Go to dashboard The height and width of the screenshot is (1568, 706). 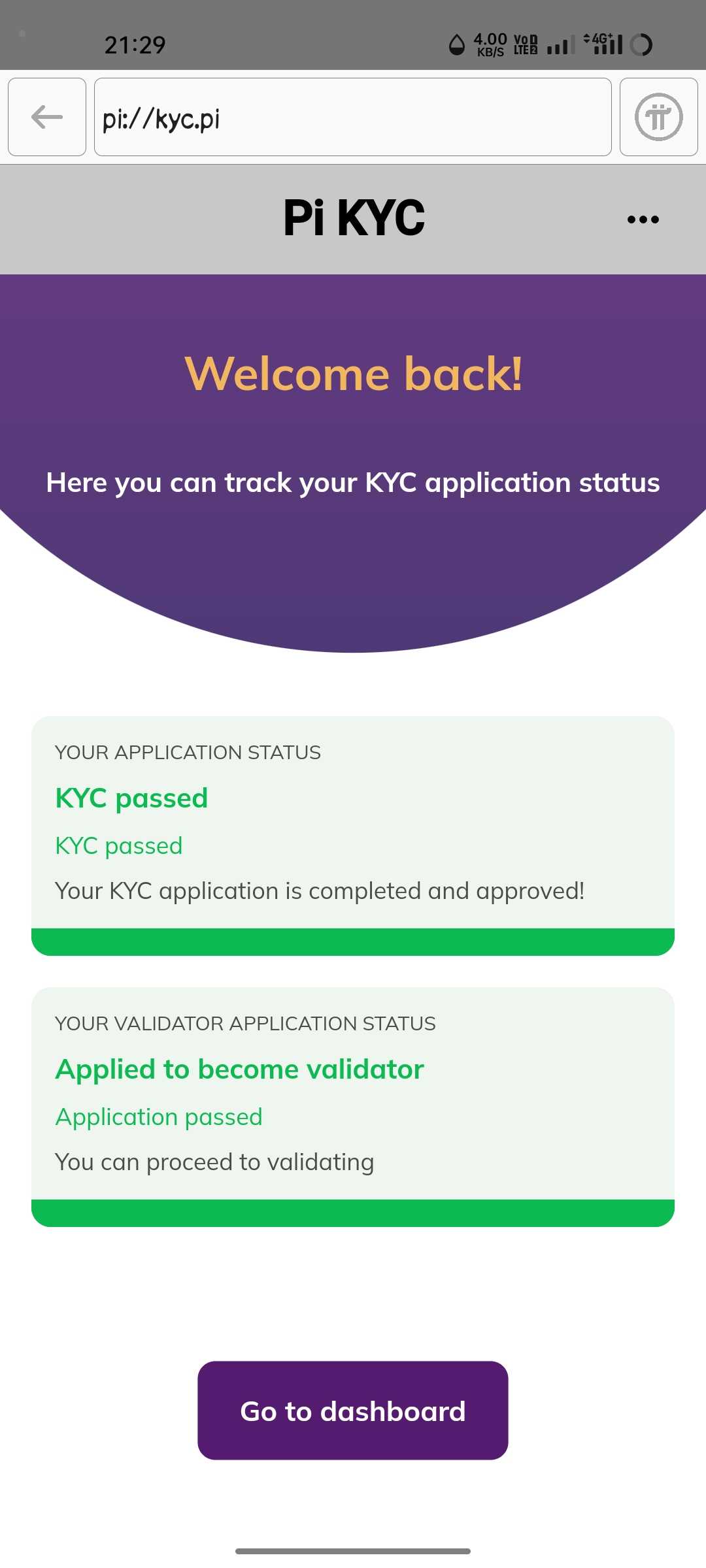pyautogui.click(x=353, y=1411)
